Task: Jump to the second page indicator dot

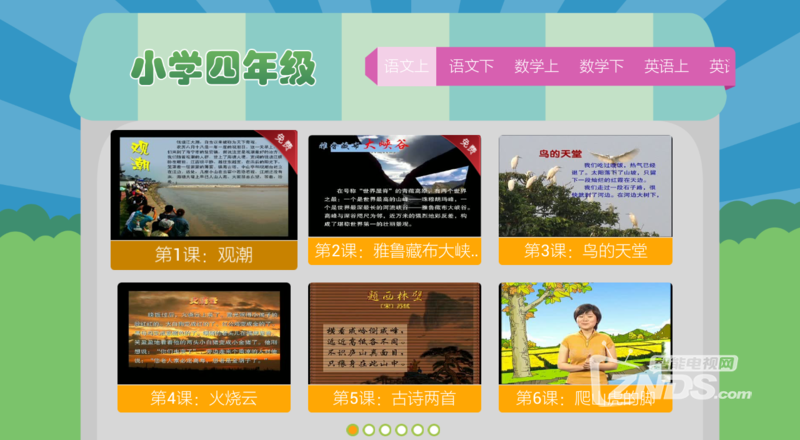Action: [x=369, y=430]
